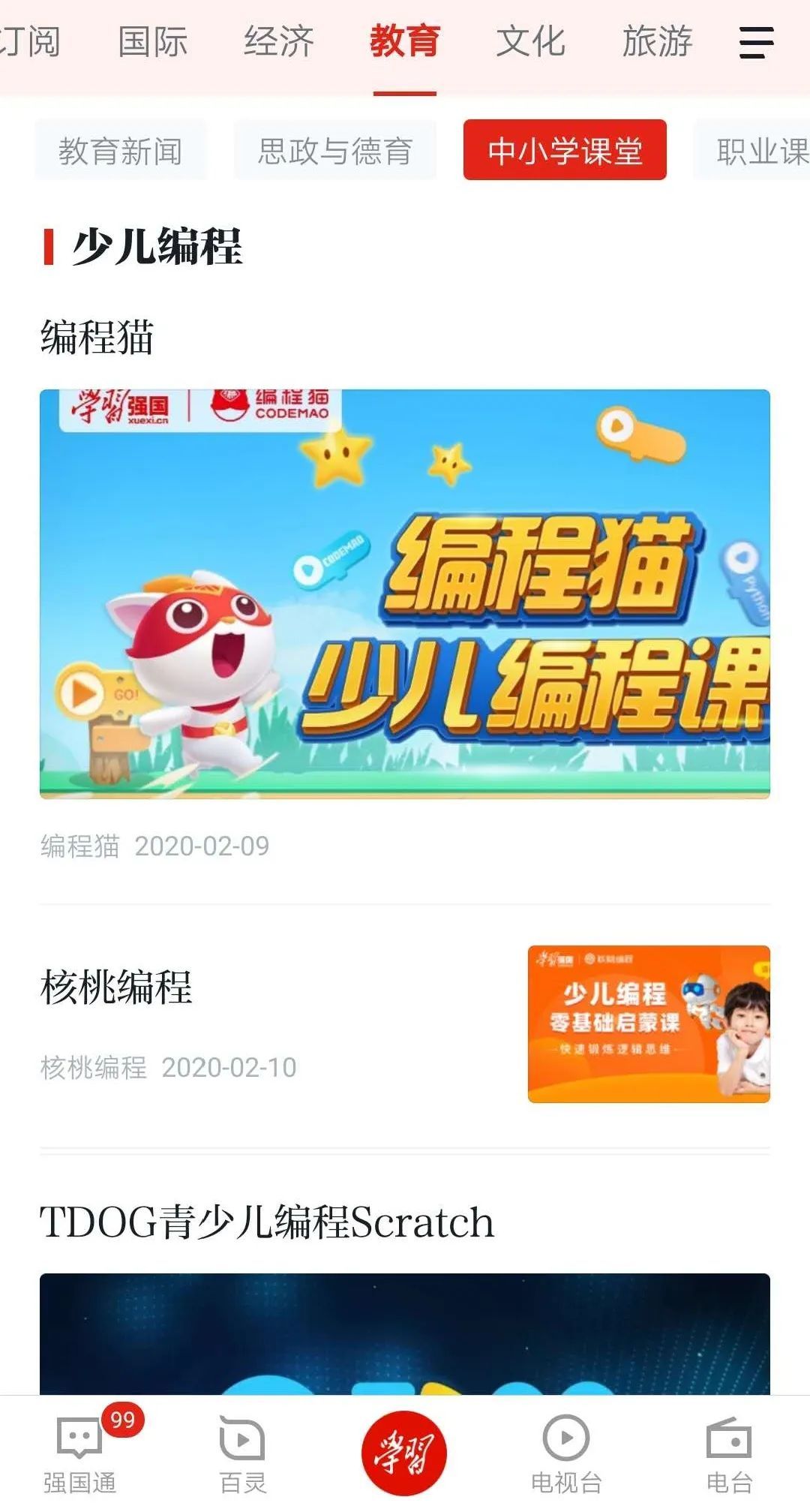
Task: Select the 教育新闻 chip
Action: (x=120, y=151)
